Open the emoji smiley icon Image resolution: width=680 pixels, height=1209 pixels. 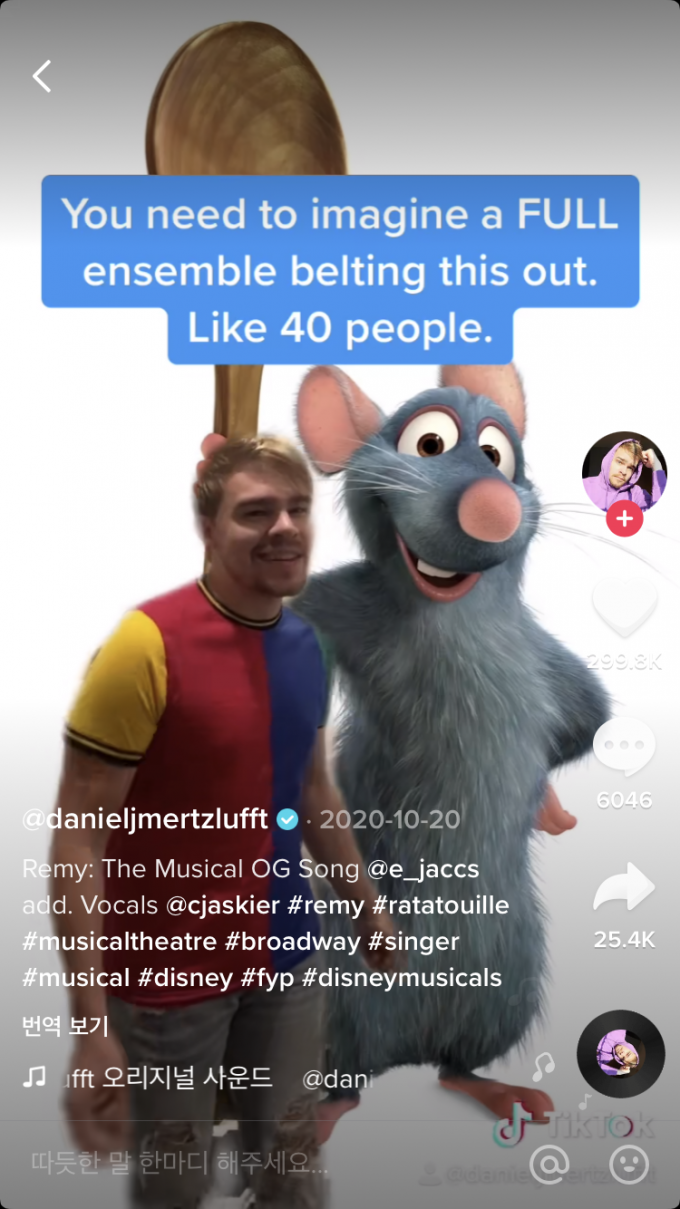pos(629,1163)
